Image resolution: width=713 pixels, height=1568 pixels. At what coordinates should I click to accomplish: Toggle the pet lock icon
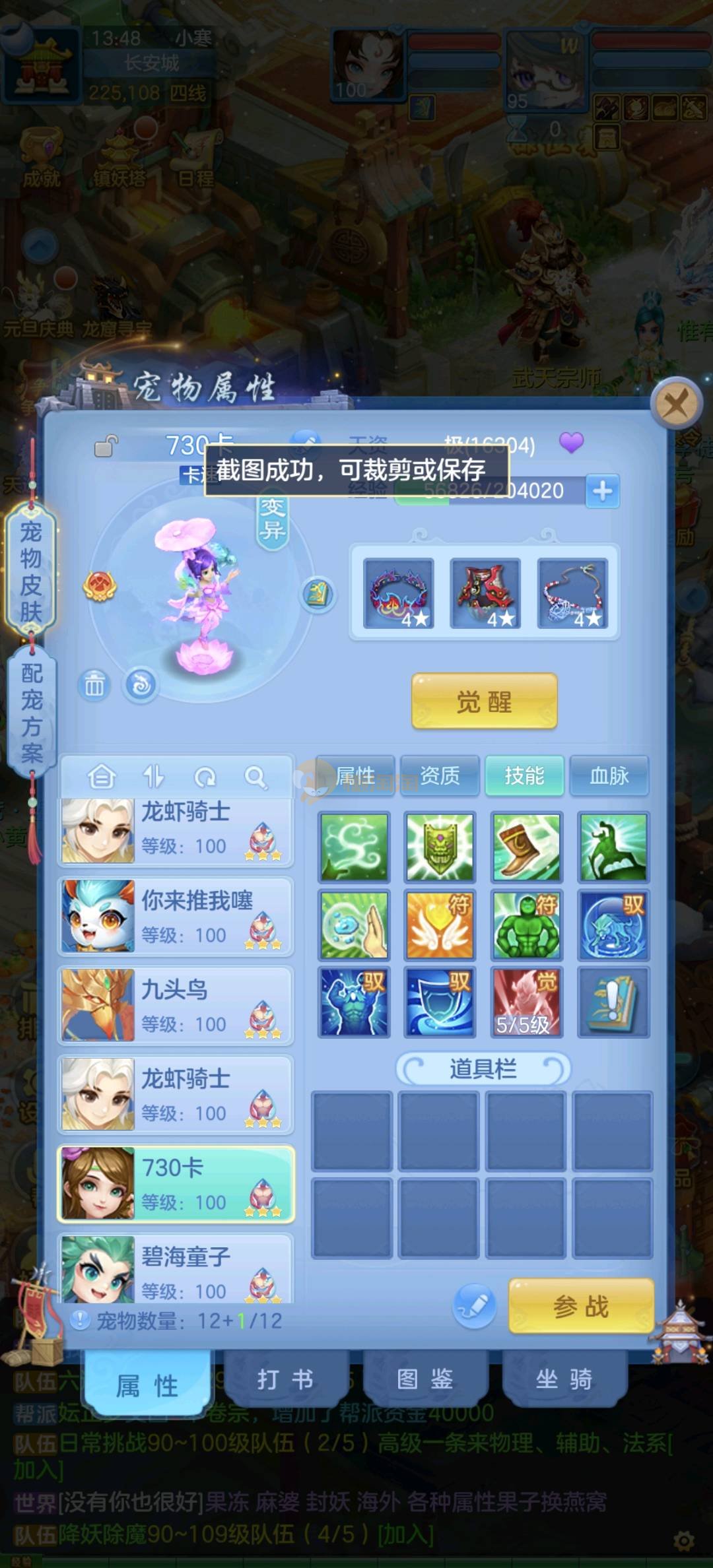click(x=106, y=446)
